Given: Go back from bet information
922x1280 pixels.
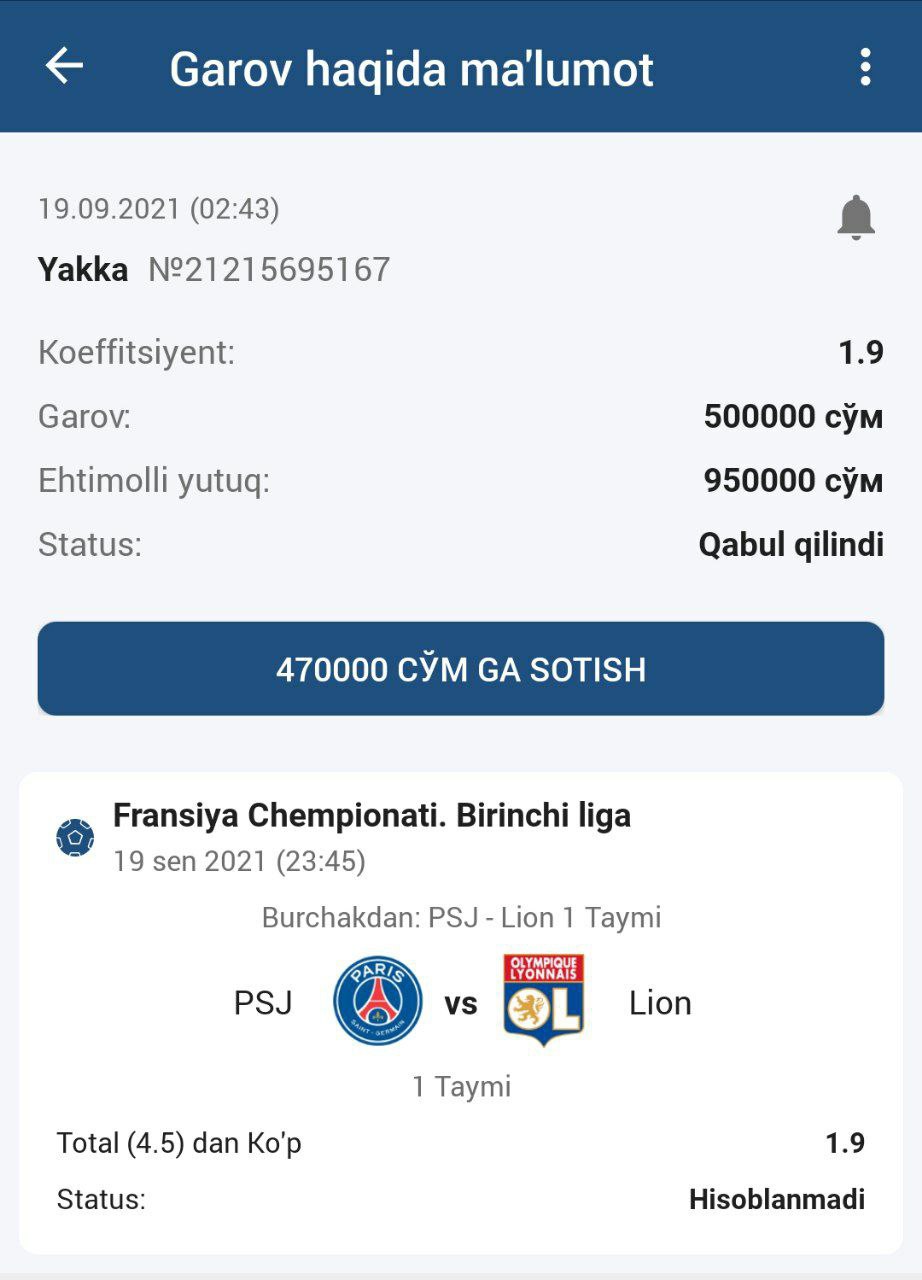Looking at the screenshot, I should [x=64, y=67].
